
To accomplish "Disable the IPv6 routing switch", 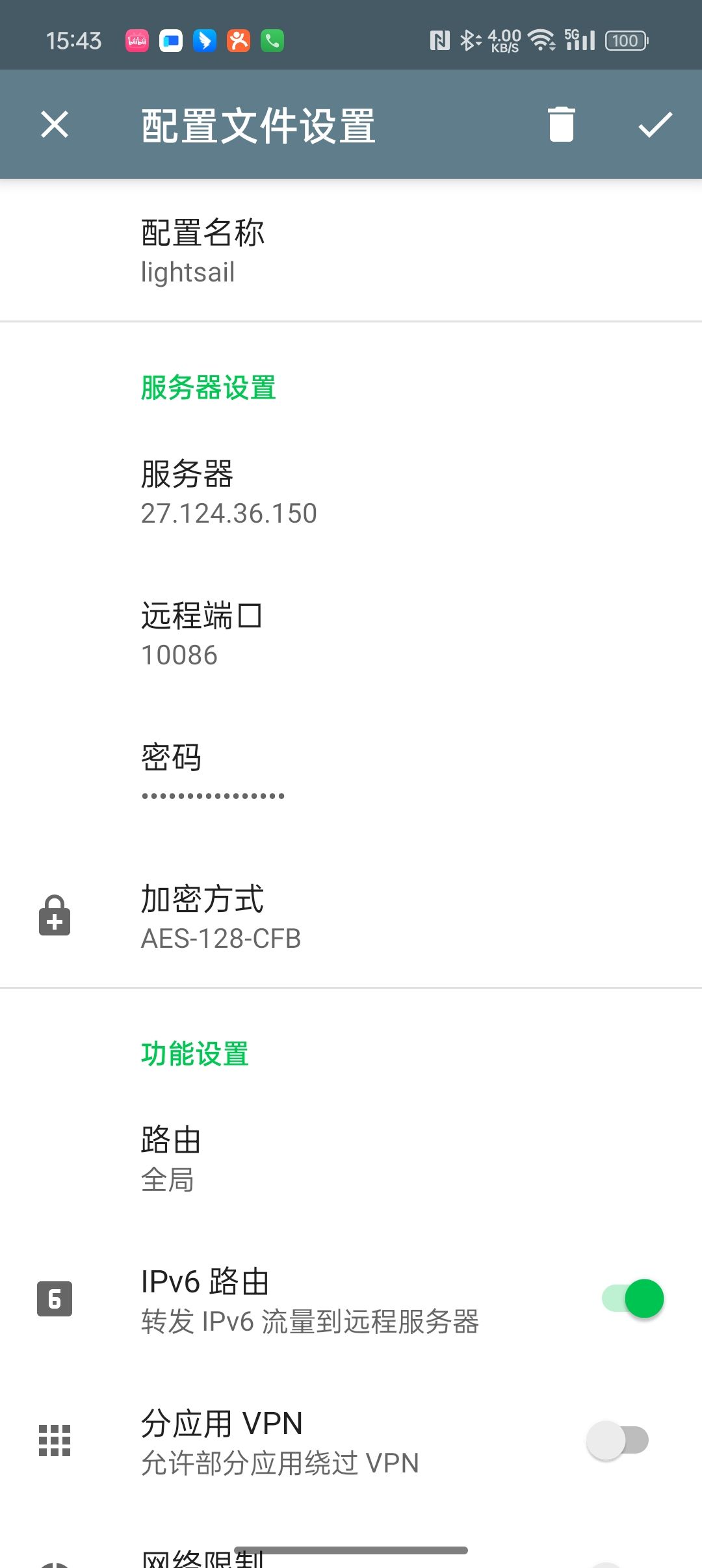I will click(x=632, y=1299).
